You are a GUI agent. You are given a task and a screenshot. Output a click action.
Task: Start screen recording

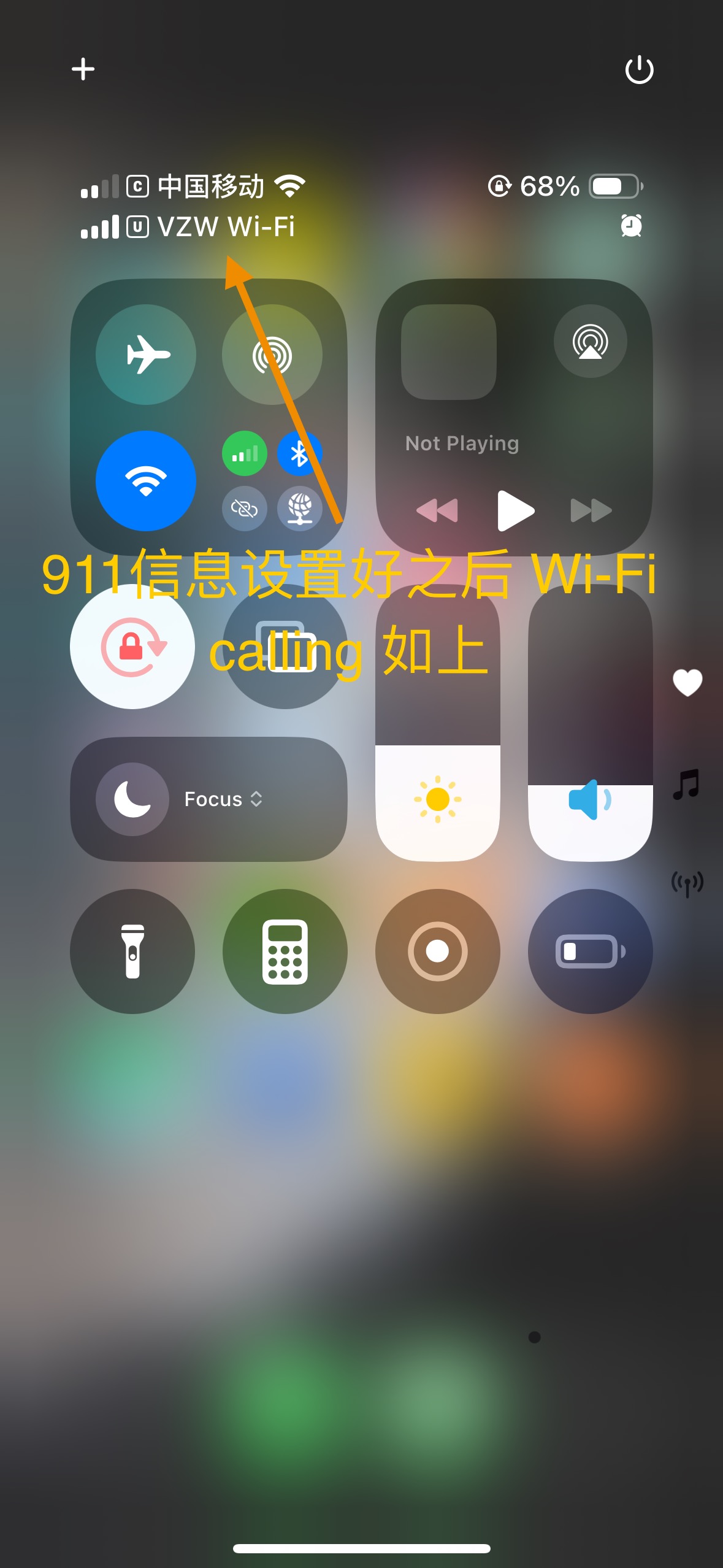click(x=437, y=951)
